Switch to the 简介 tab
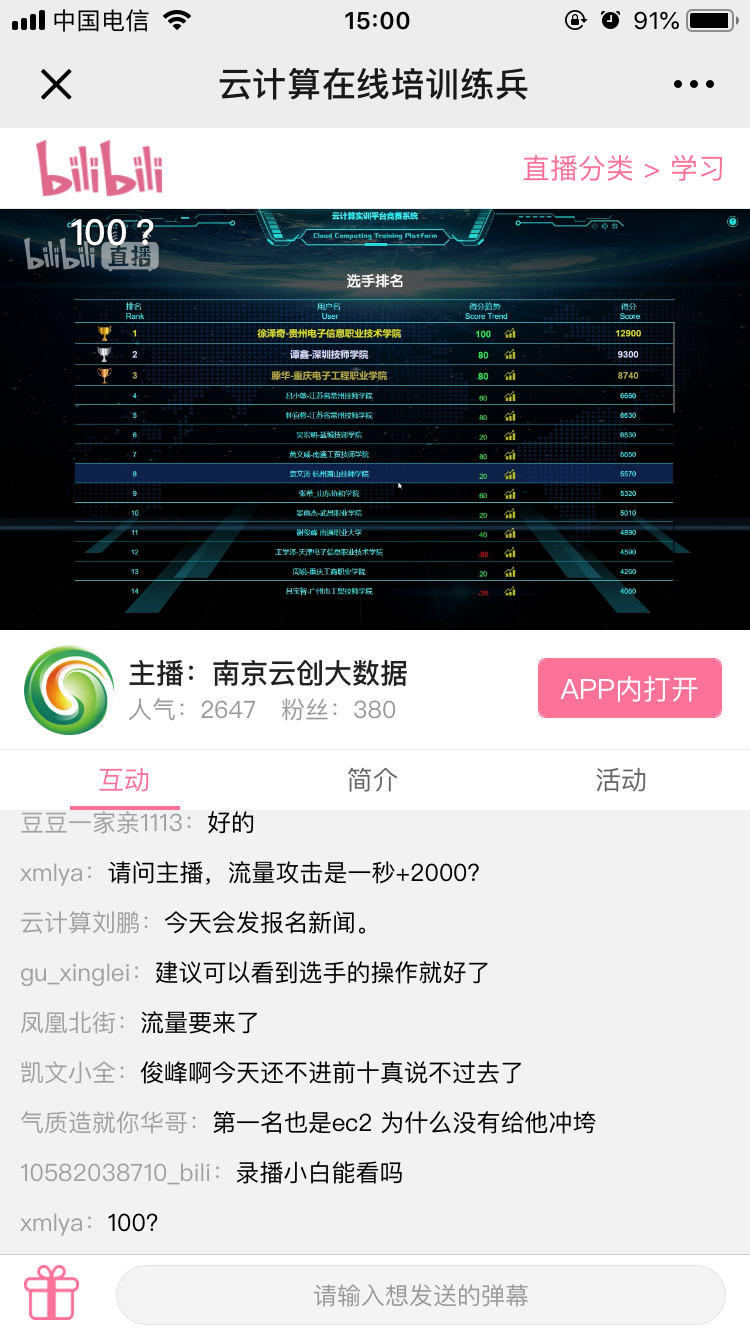Viewport: 750px width, 1334px height. point(373,780)
